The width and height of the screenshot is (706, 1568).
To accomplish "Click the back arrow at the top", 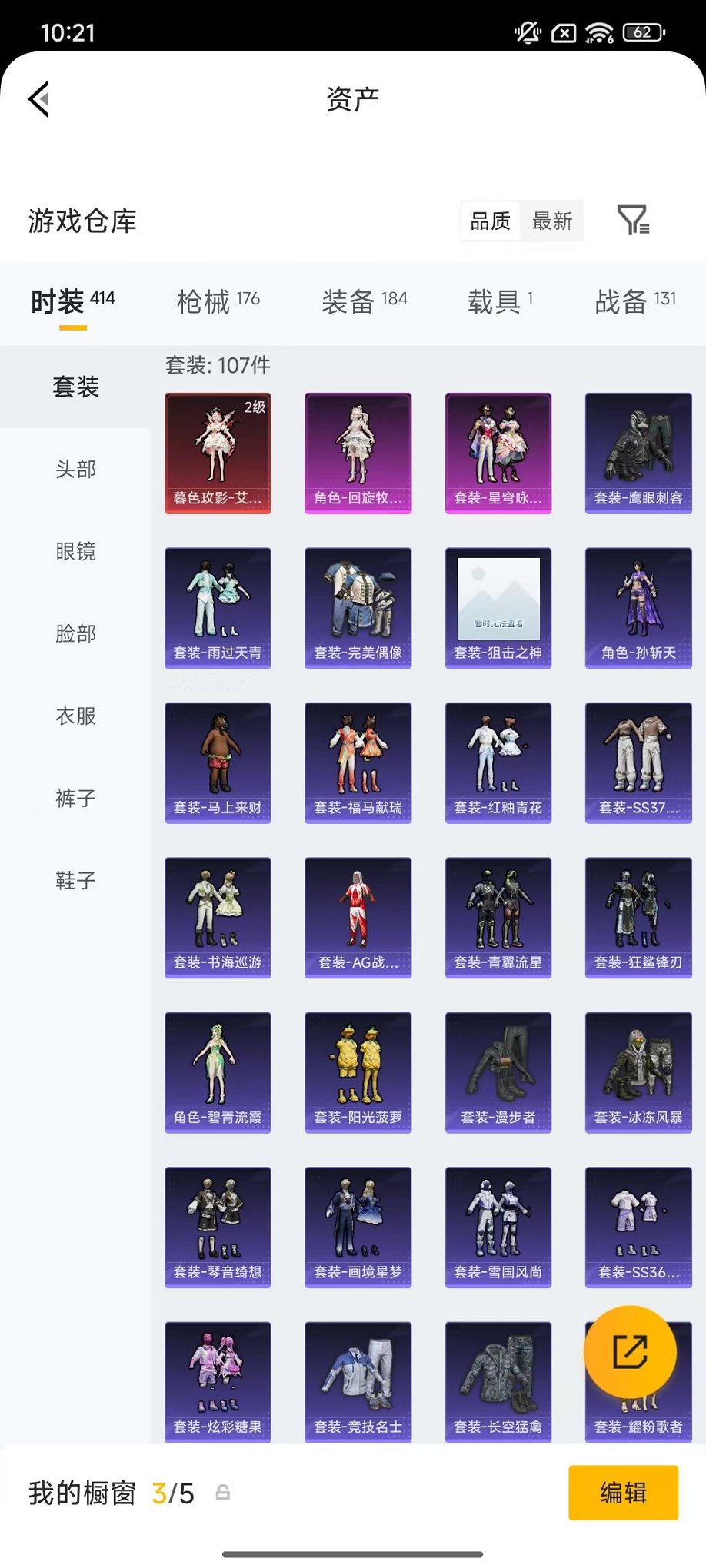I will (x=38, y=99).
